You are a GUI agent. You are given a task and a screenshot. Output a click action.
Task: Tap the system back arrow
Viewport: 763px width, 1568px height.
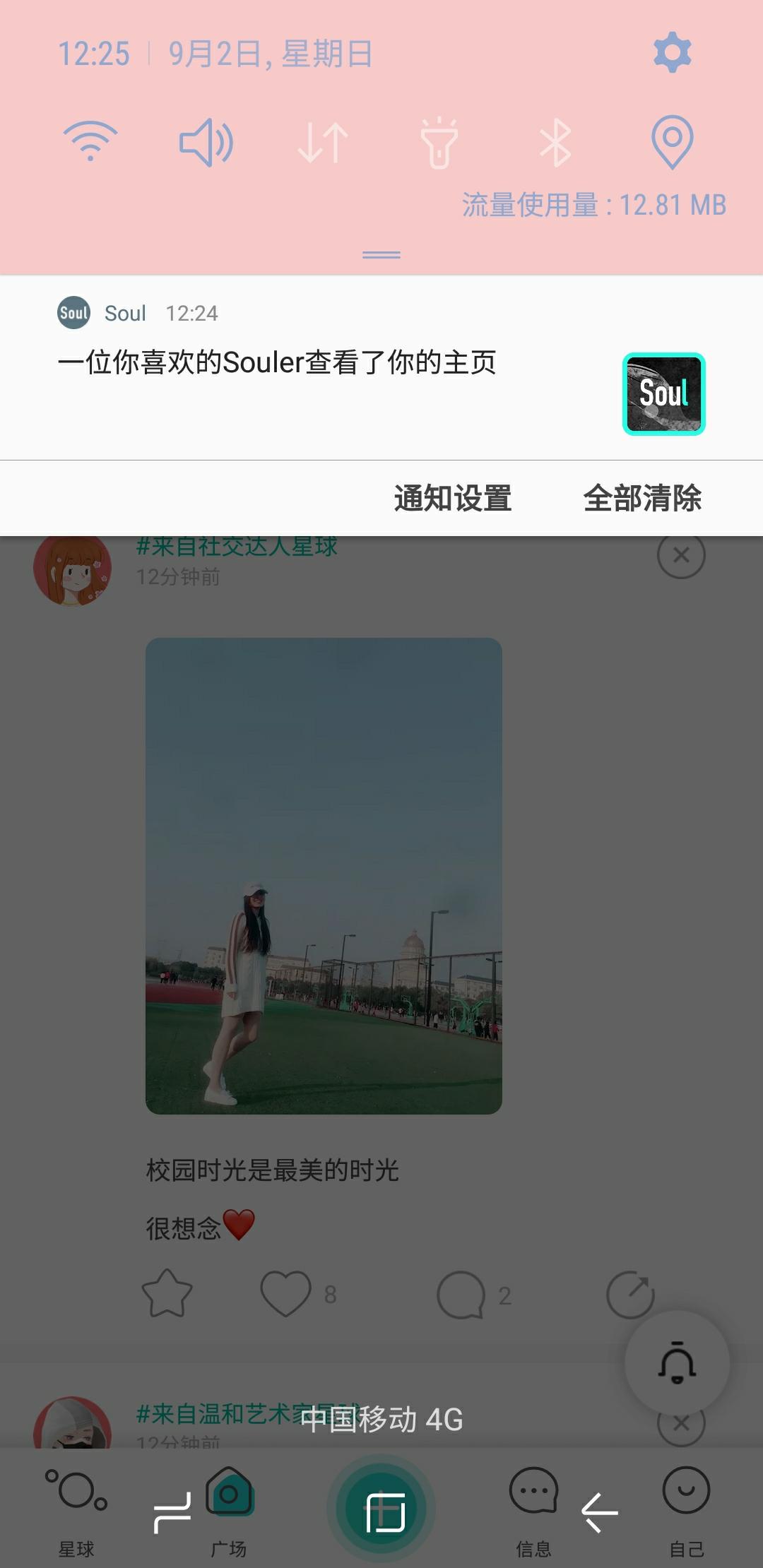600,1512
